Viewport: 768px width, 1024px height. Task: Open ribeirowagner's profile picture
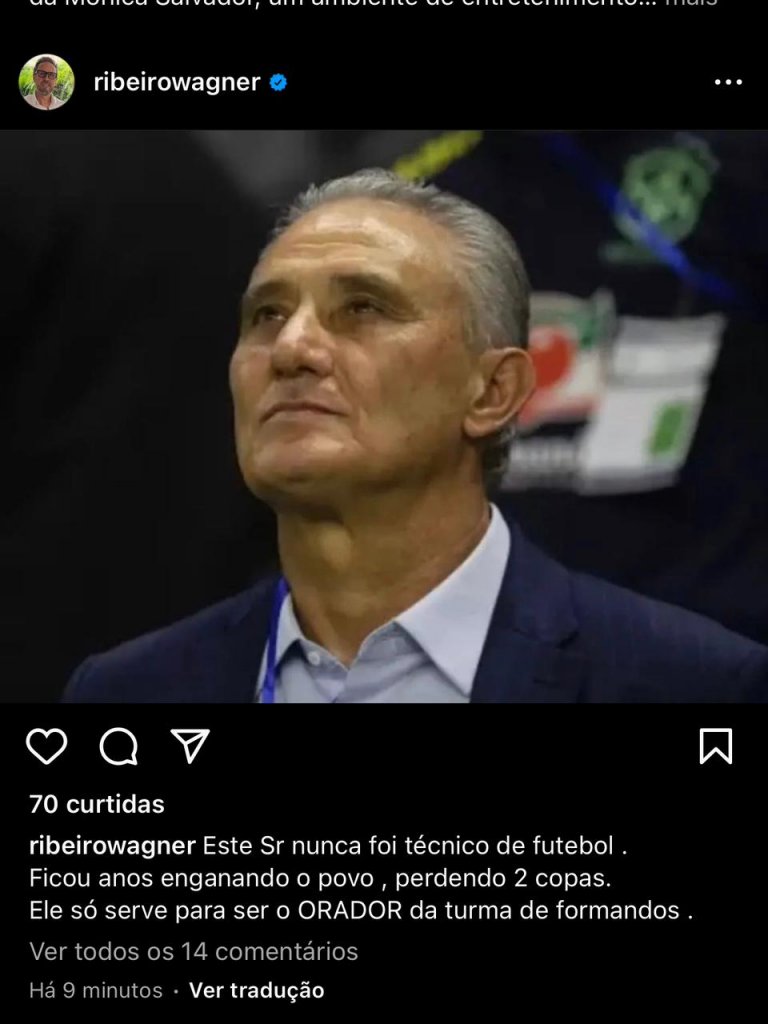coord(46,82)
